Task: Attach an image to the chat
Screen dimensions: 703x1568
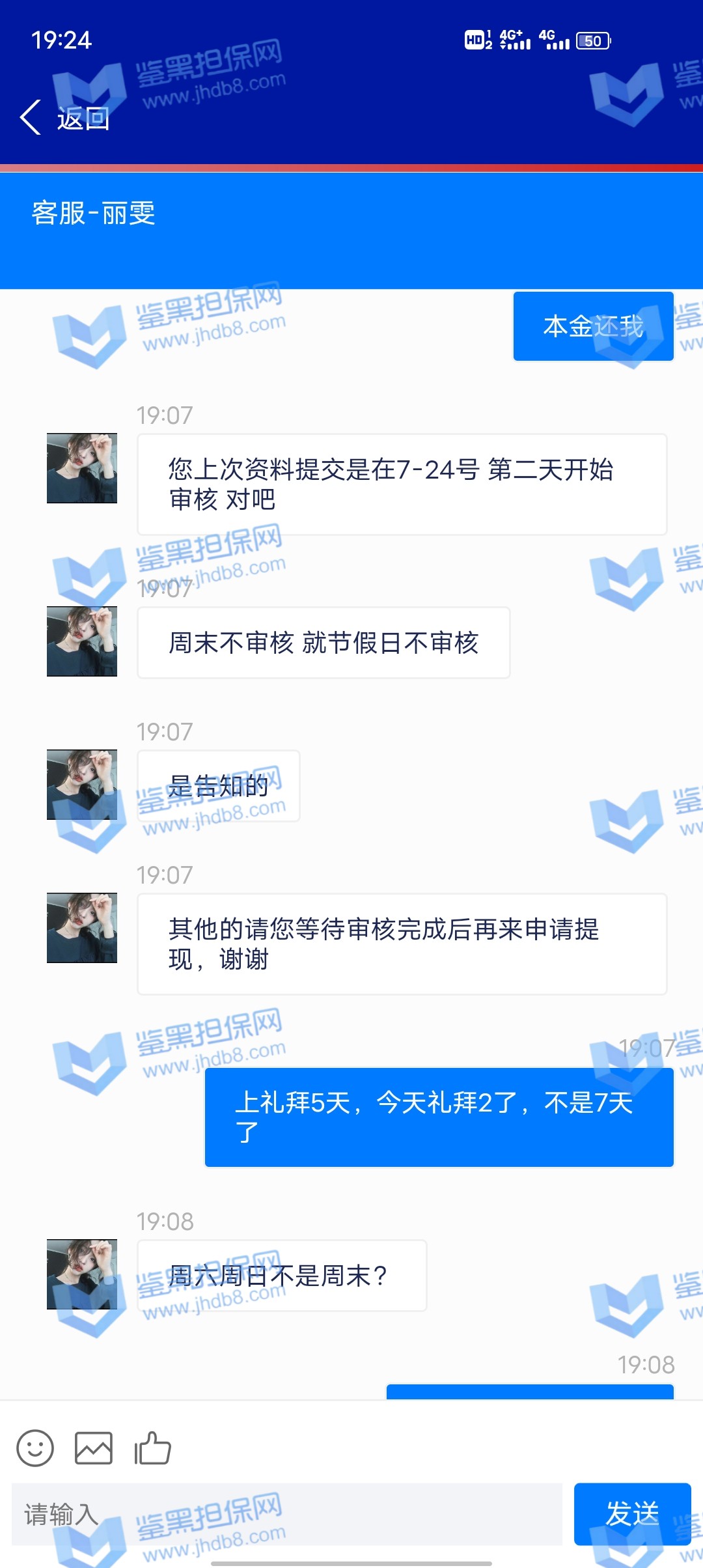Action: point(94,1448)
